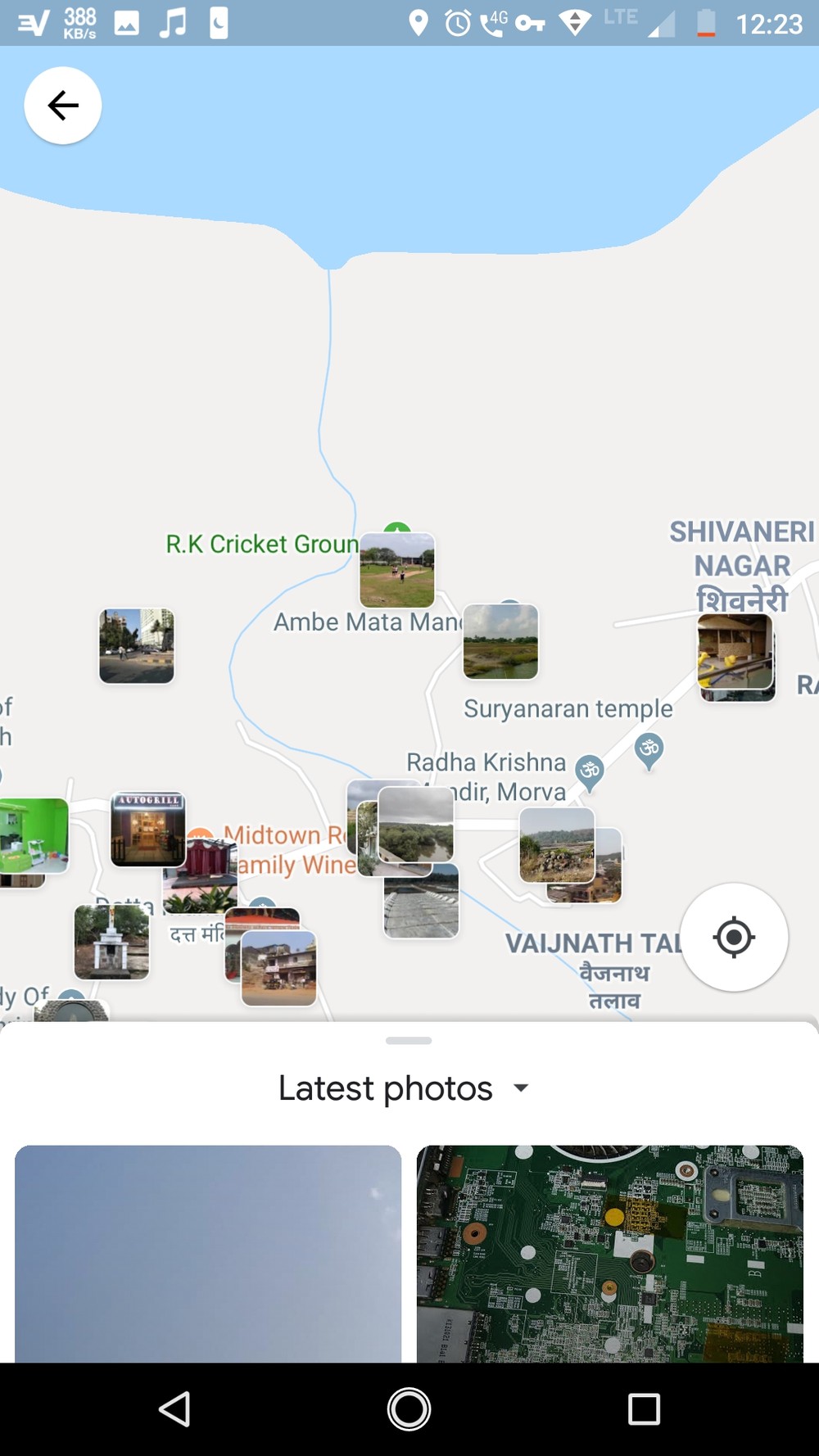Open the green field photo near Ambe Mata
The image size is (819, 1456).
coord(500,642)
